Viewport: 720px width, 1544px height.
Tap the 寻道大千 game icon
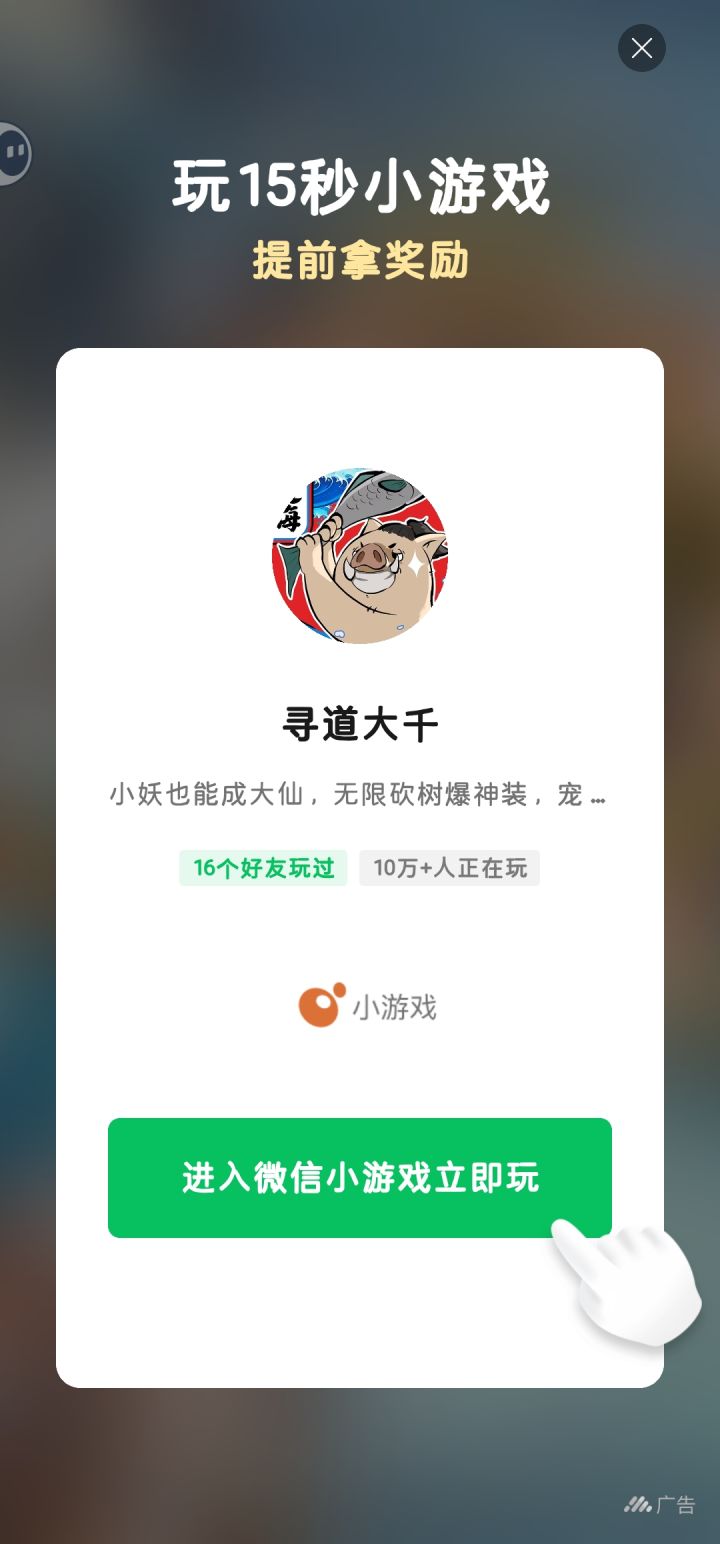coord(360,555)
